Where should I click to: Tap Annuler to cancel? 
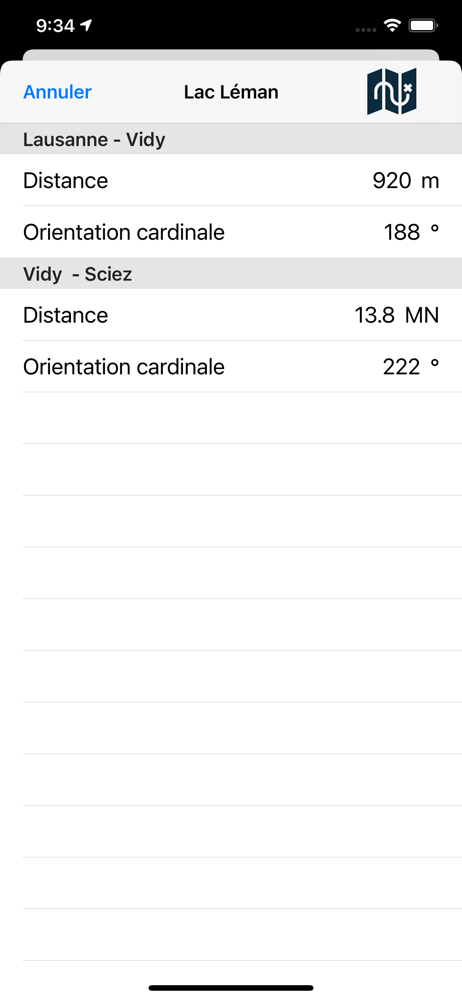(57, 92)
